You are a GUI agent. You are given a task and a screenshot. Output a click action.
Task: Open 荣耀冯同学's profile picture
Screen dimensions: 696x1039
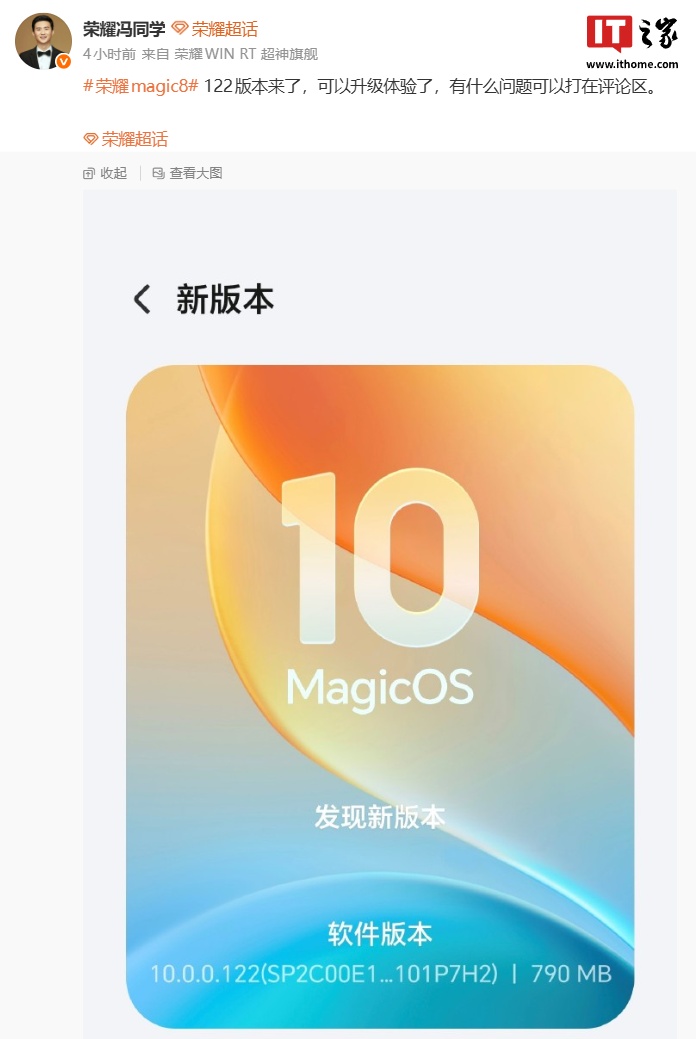pyautogui.click(x=43, y=41)
